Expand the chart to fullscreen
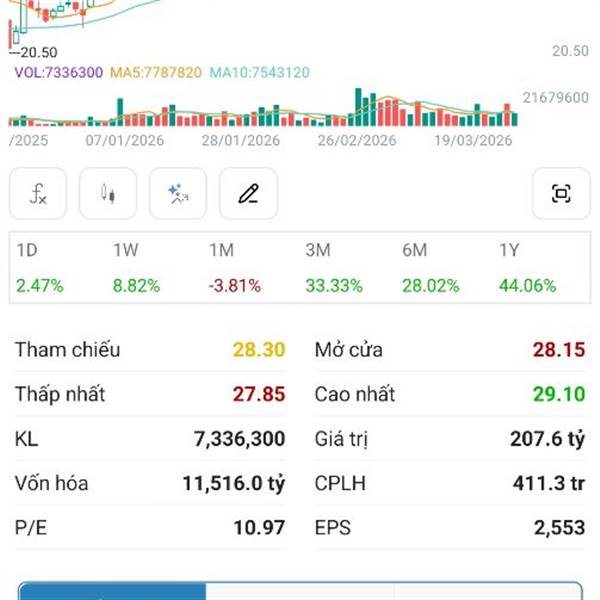This screenshot has width=600, height=600. coord(561,193)
